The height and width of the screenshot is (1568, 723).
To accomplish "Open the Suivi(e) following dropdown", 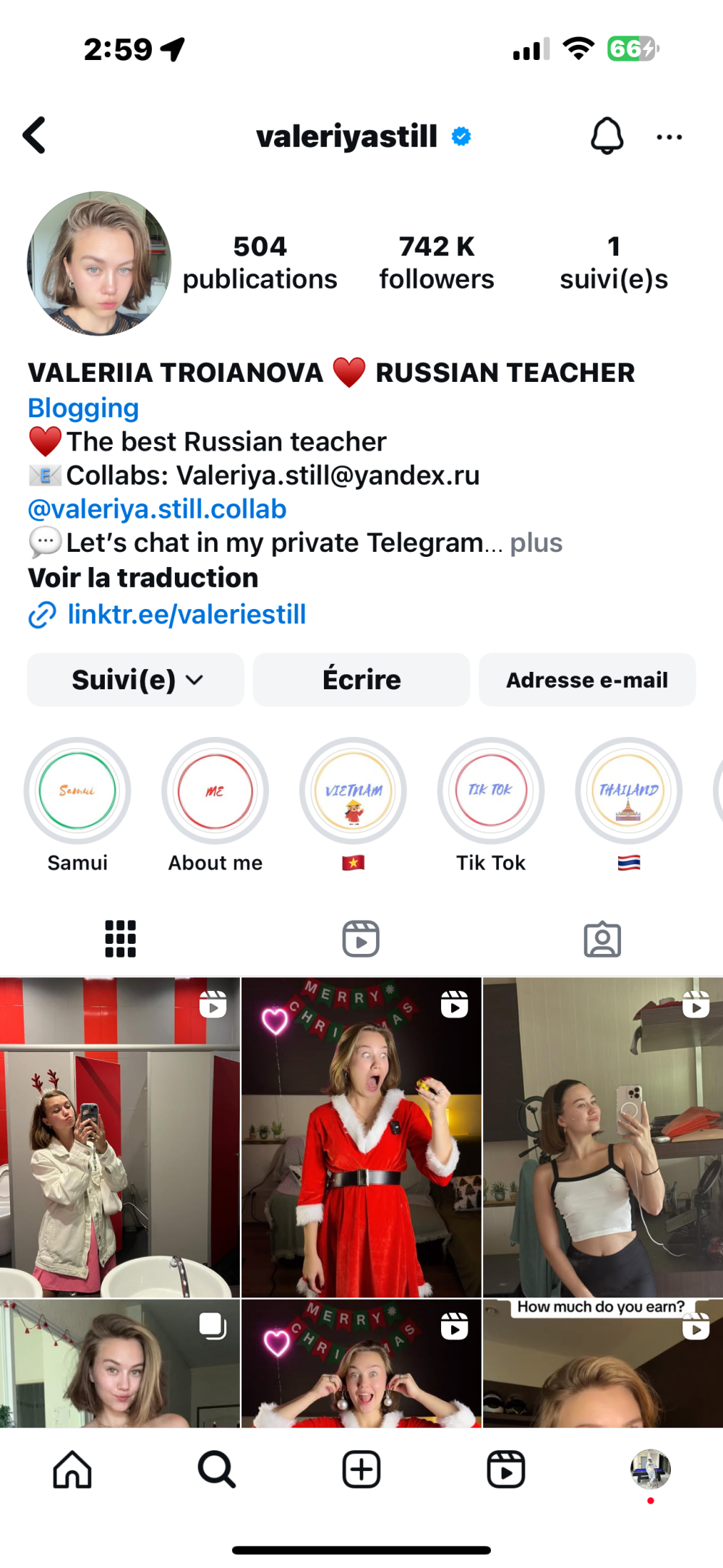I will tap(136, 680).
